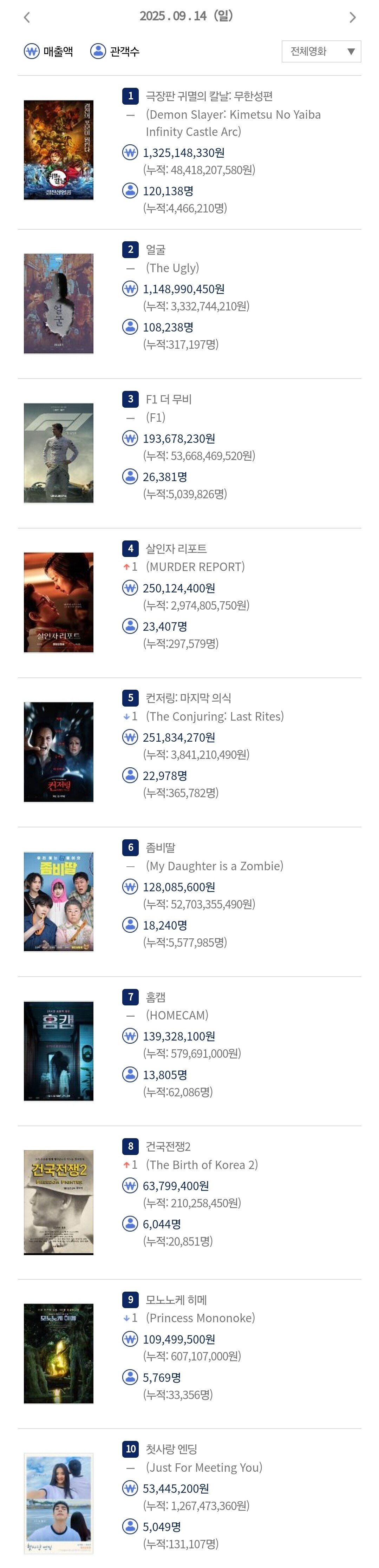Open the Demon Slayer: Infinity Castle Arc entry

(x=209, y=96)
